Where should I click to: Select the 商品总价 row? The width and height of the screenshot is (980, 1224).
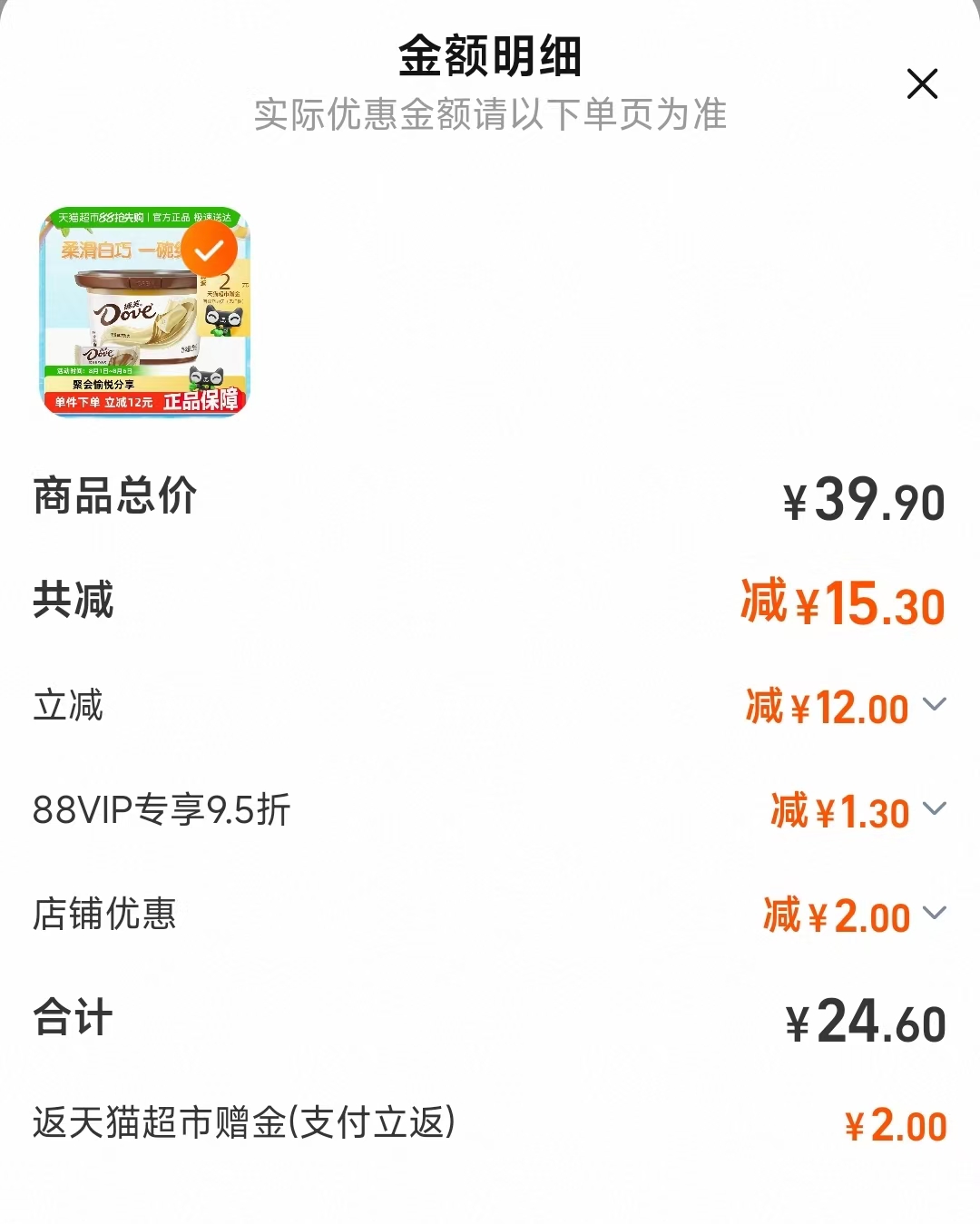[x=118, y=495]
